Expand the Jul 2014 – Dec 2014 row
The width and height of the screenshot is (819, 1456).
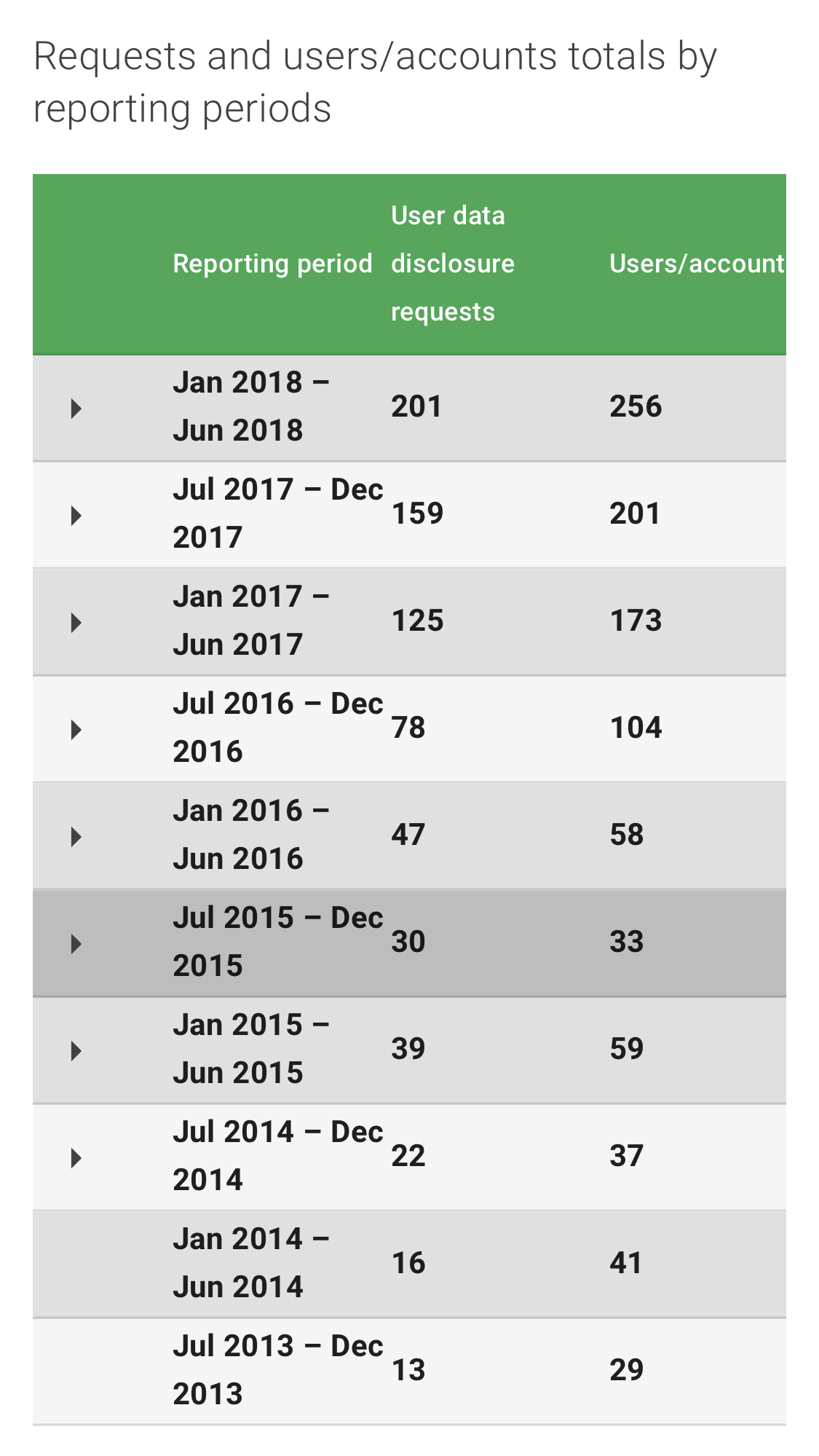coord(76,1158)
